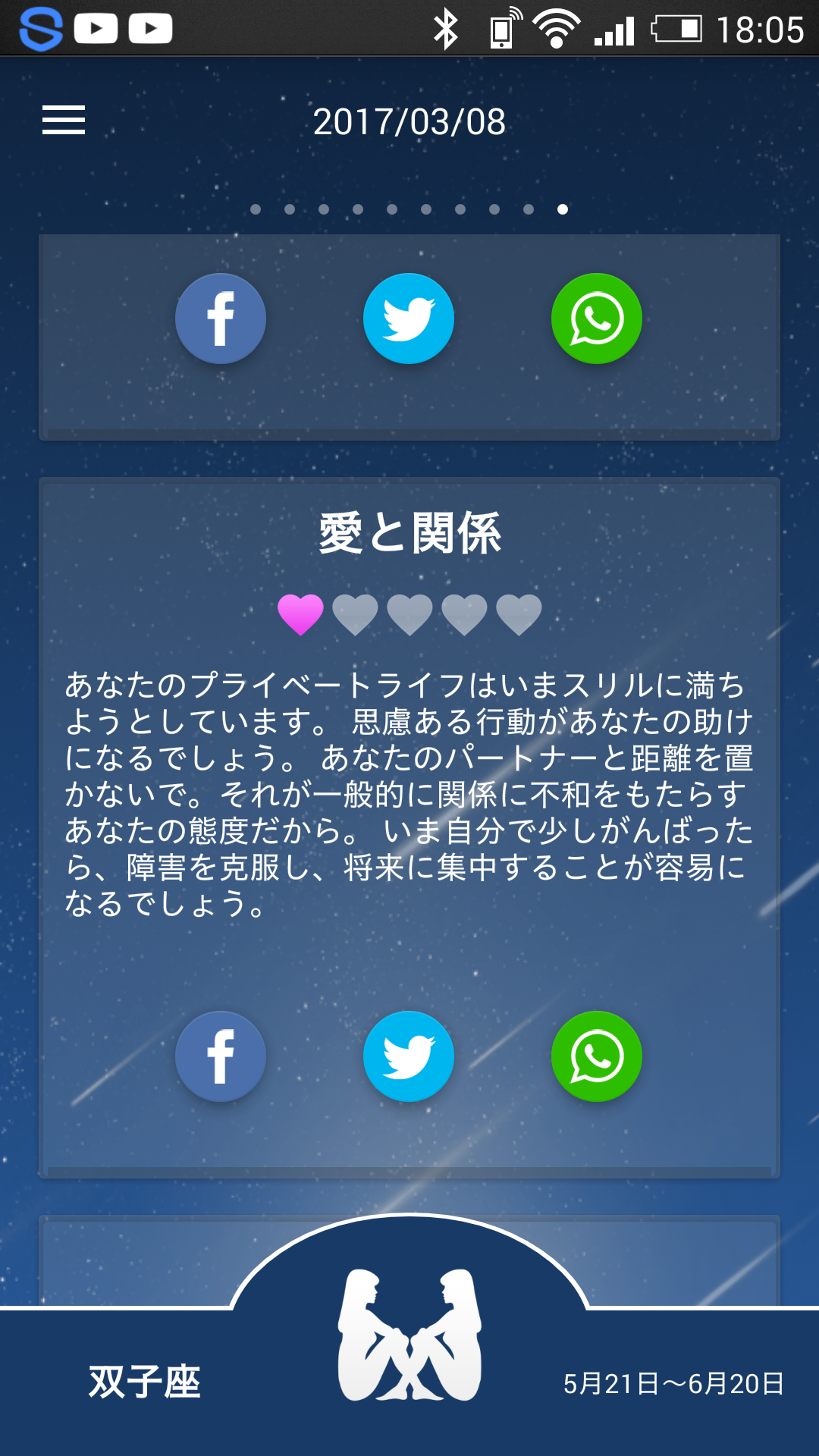Tap the Facebook icon in top card

click(221, 318)
